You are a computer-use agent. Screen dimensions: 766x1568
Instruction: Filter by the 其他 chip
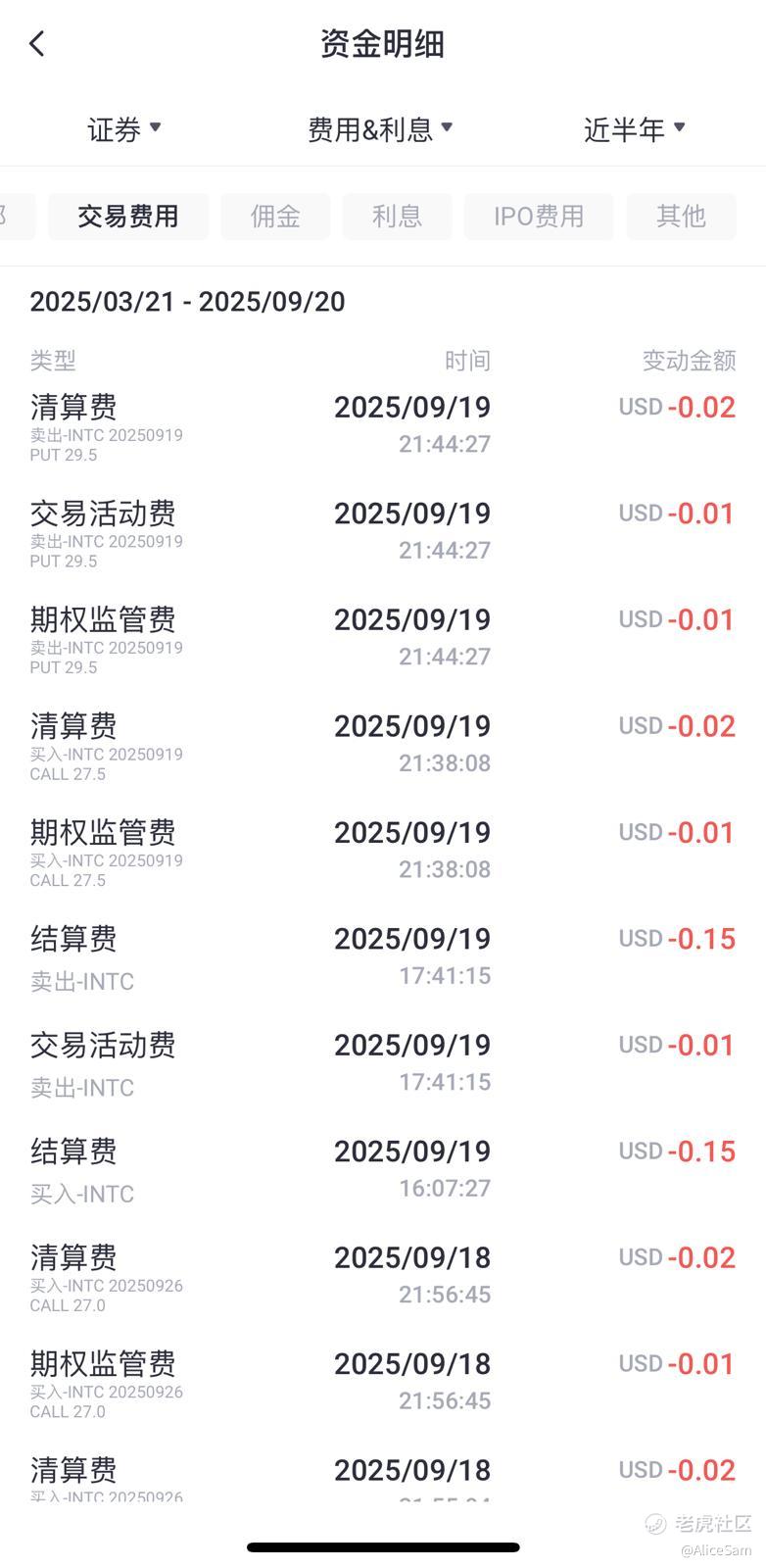681,217
